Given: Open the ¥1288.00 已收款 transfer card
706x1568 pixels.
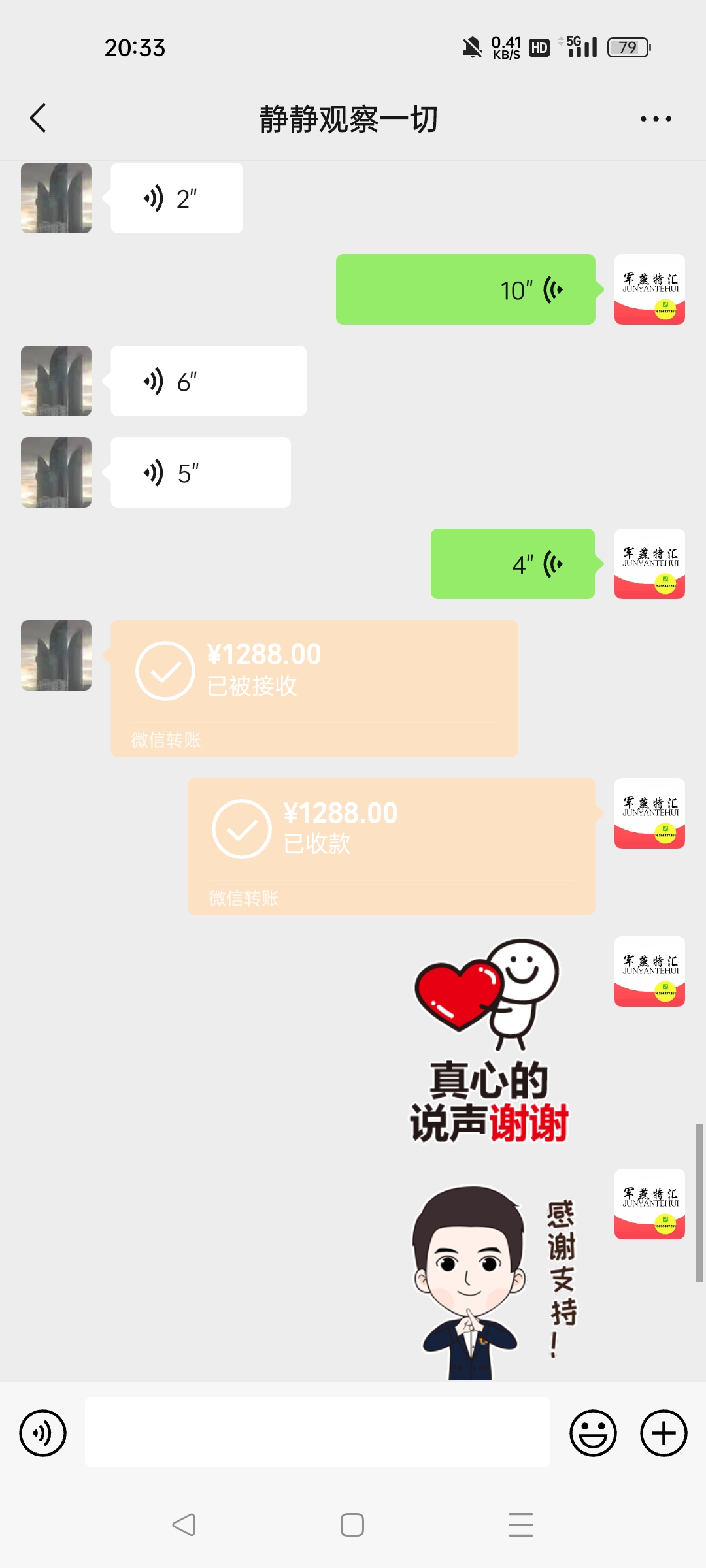Looking at the screenshot, I should pyautogui.click(x=391, y=846).
